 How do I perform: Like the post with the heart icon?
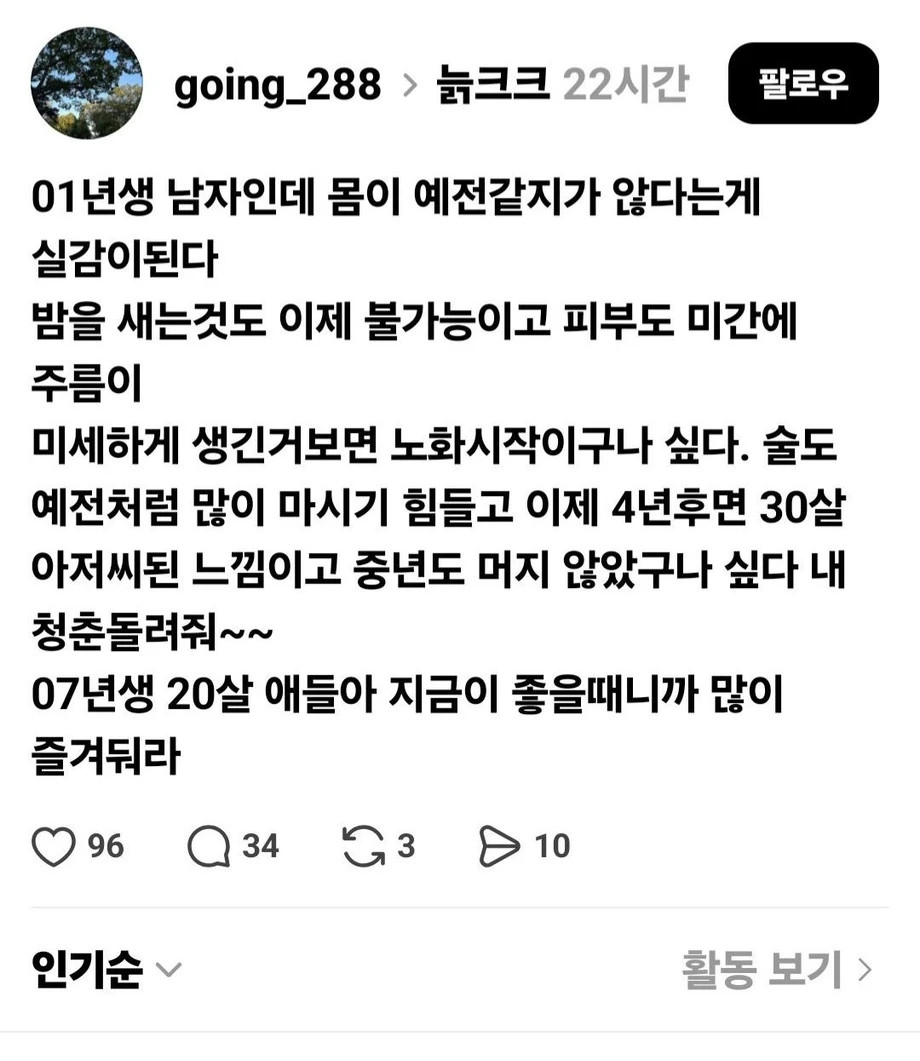(53, 846)
